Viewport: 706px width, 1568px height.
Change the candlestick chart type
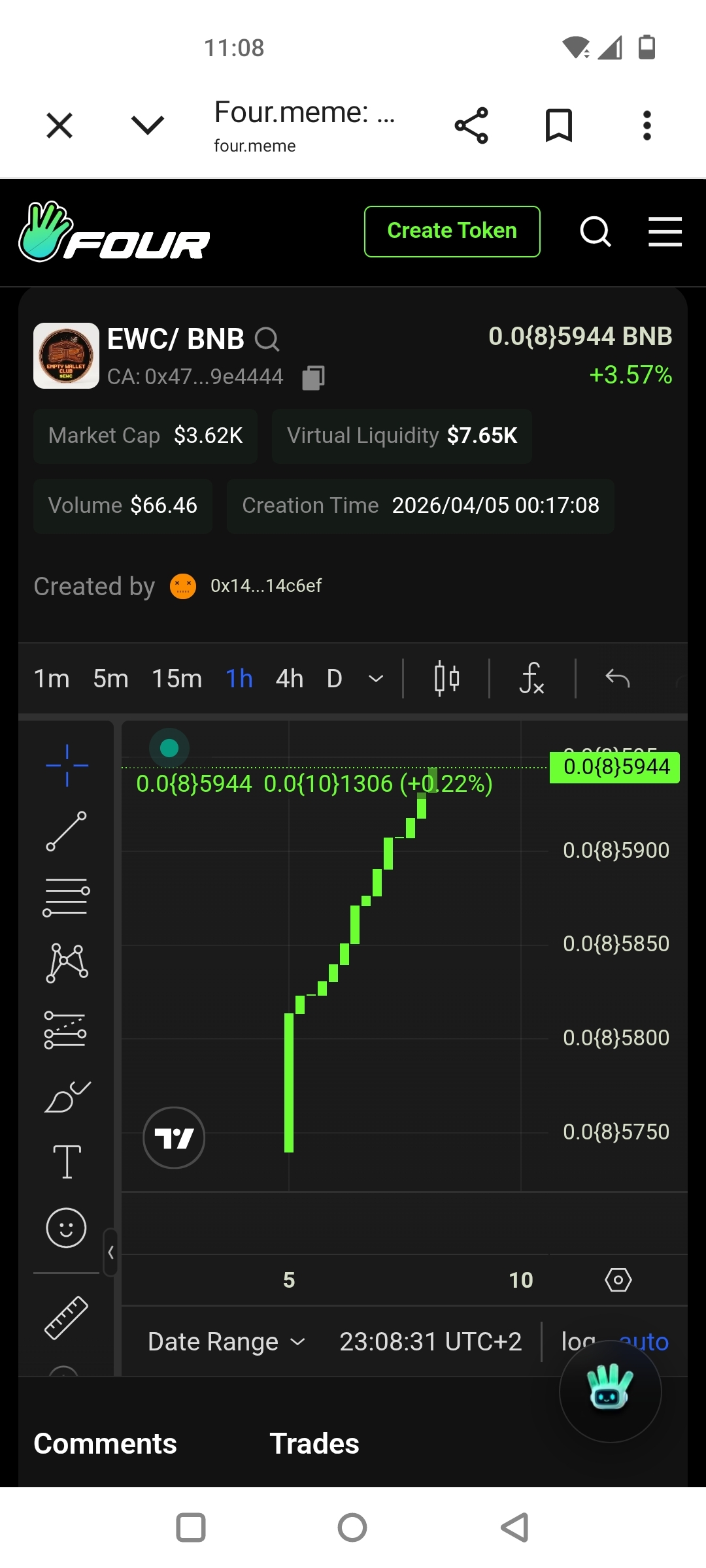coord(446,679)
